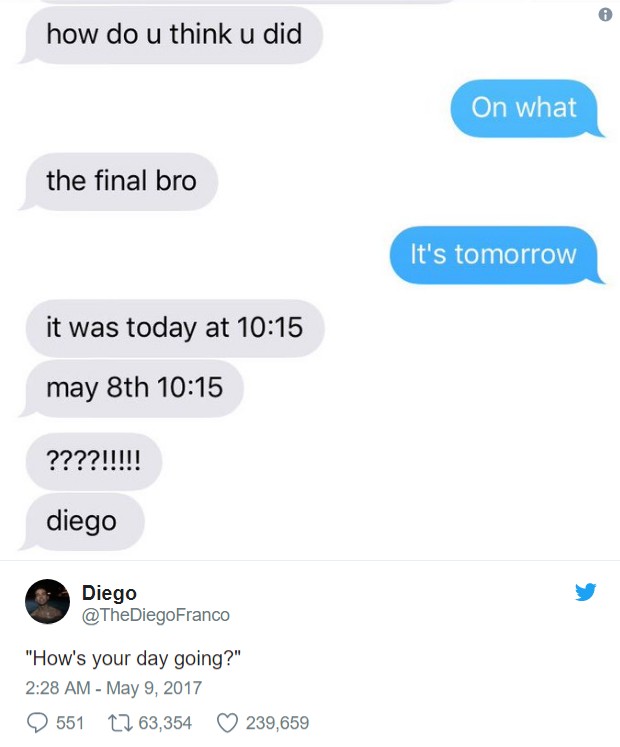
Task: Tap the Twitter bird icon
Action: [x=586, y=593]
